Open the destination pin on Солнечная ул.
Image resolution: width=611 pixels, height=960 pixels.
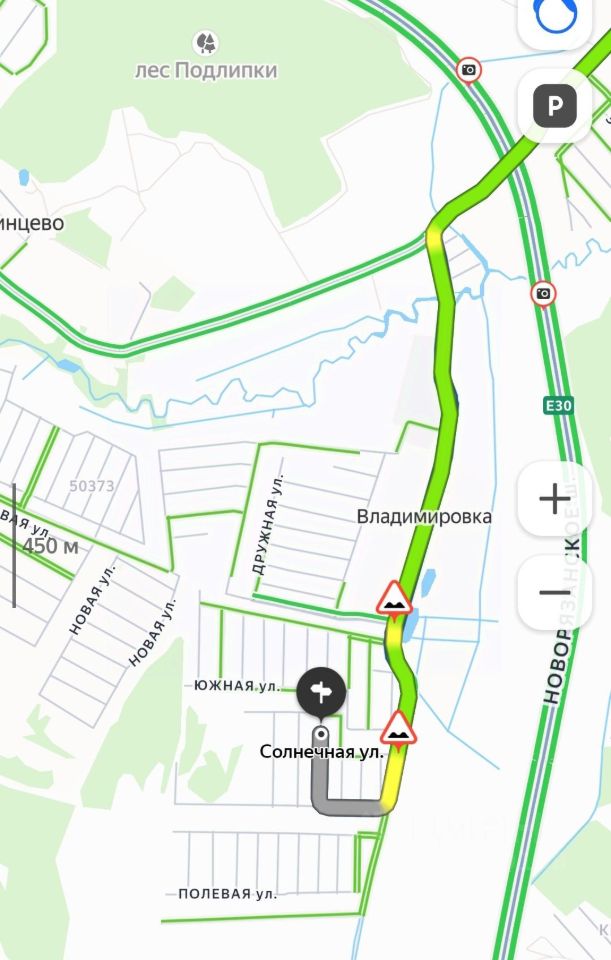(321, 692)
